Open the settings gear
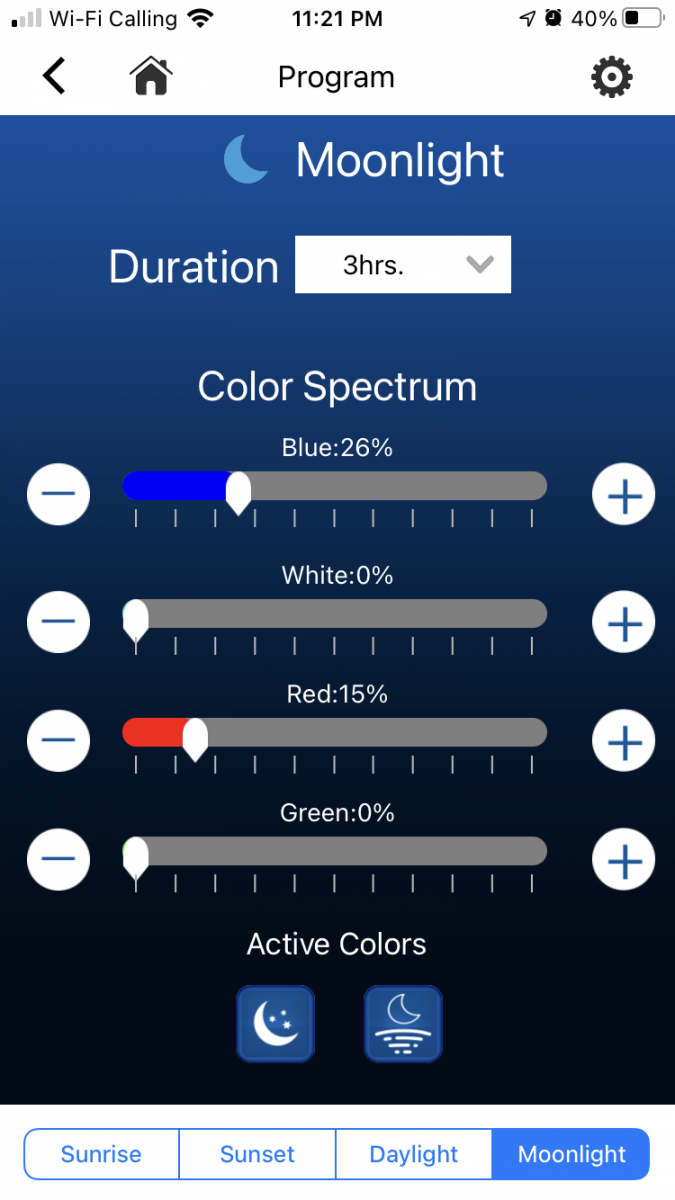Screen dimensions: 675x1200 [x=611, y=77]
